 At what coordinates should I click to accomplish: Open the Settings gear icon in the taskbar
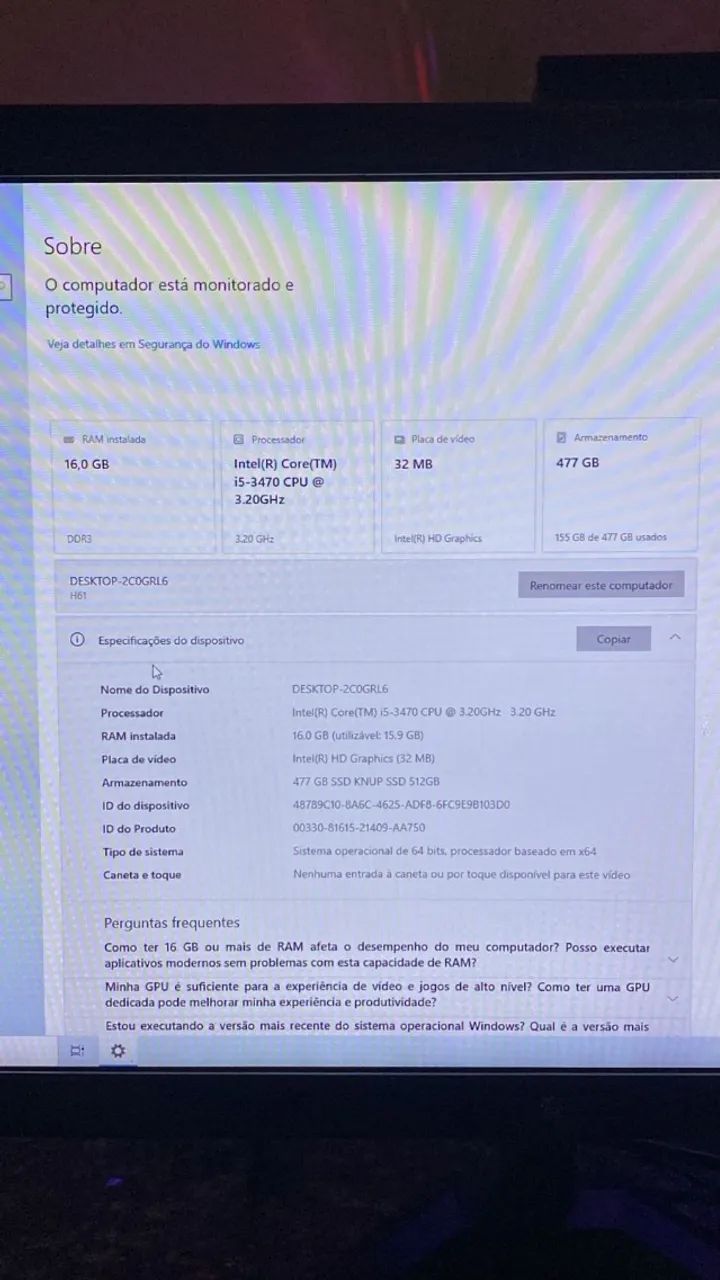click(118, 1051)
